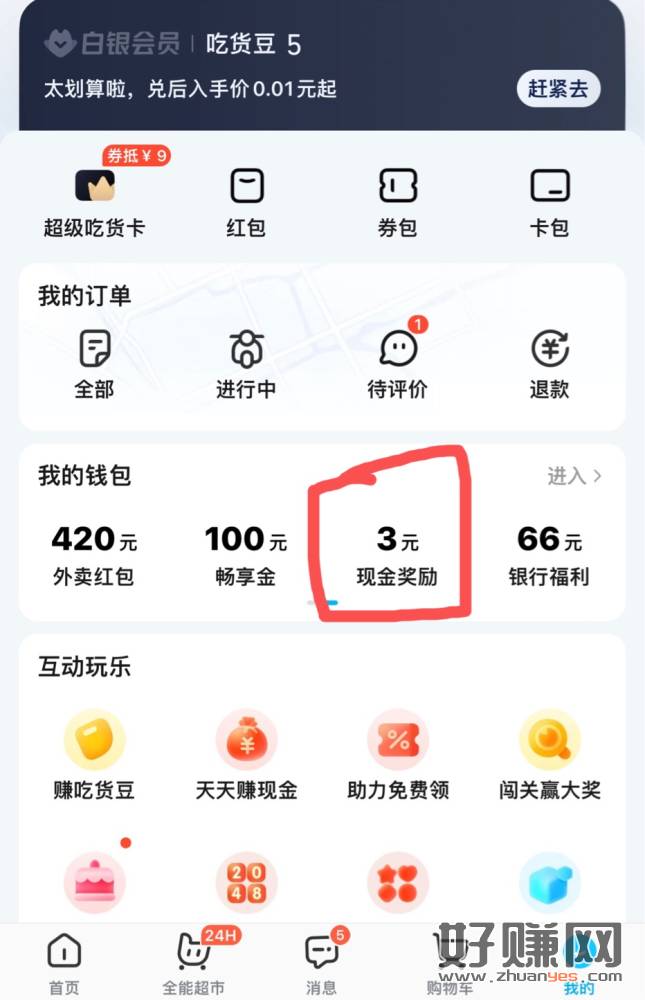The image size is (645, 1000).
Task: Switch to 消息 tab
Action: tap(321, 964)
